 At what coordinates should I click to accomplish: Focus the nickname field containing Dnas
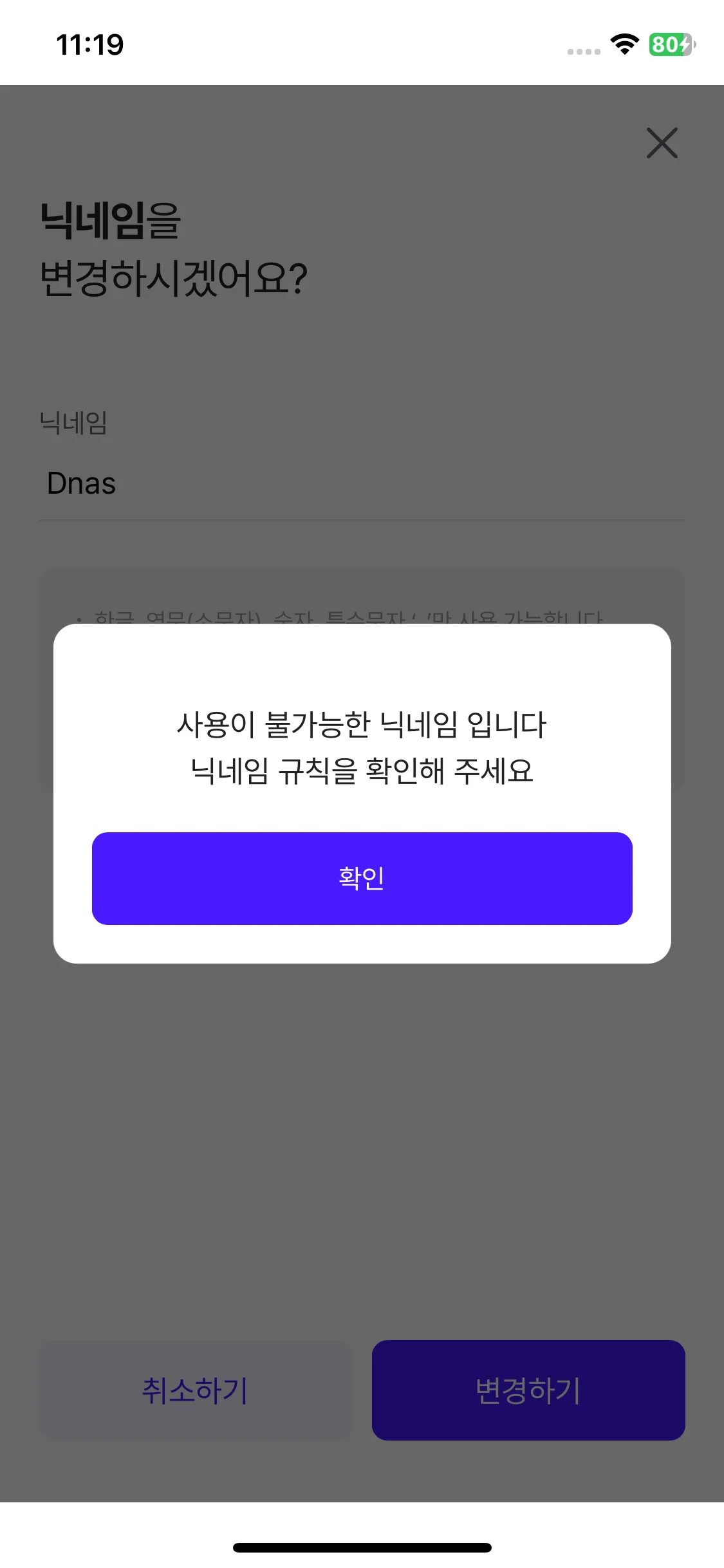point(360,483)
